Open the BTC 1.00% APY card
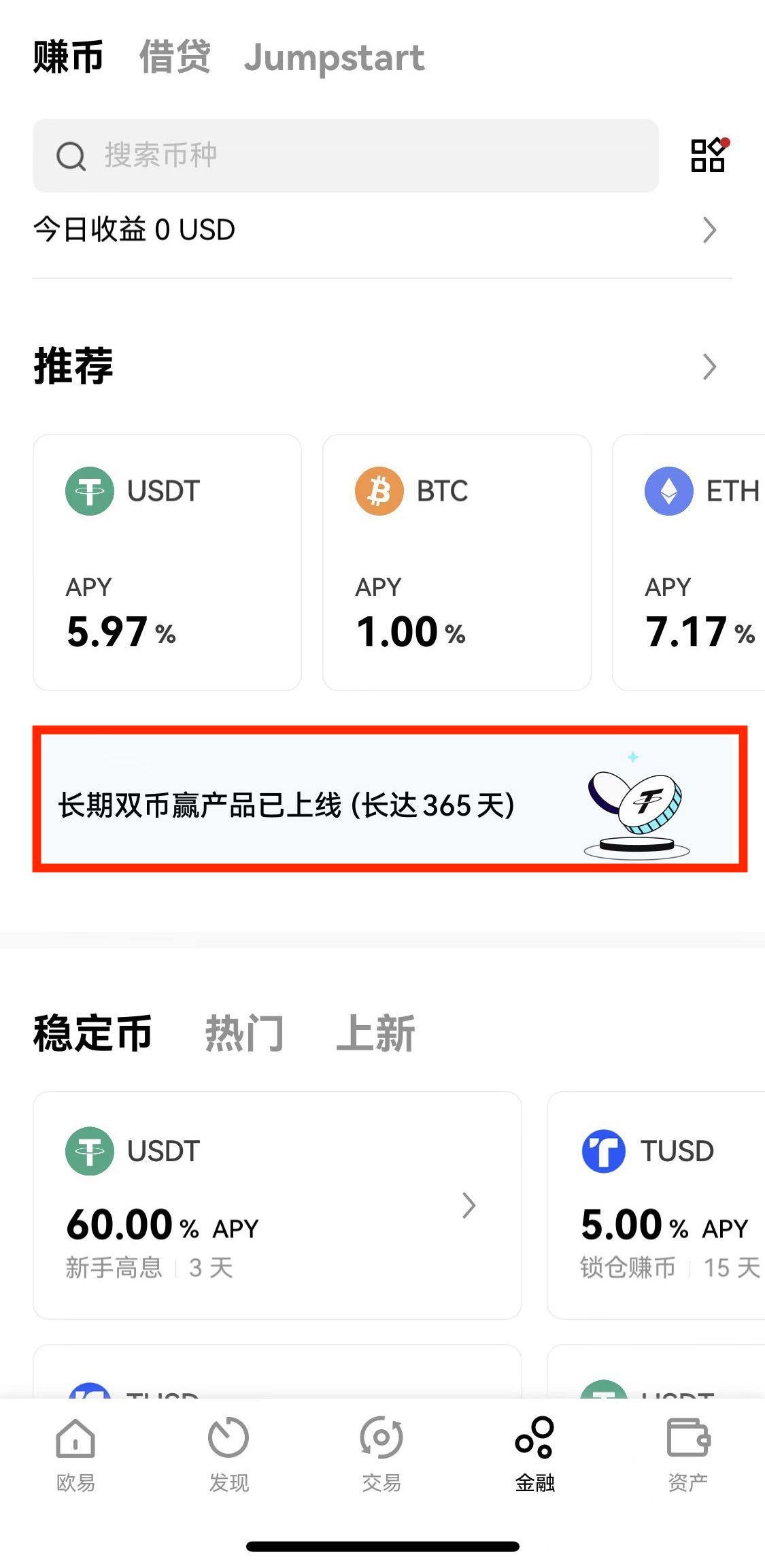This screenshot has height=1568, width=765. pos(456,562)
